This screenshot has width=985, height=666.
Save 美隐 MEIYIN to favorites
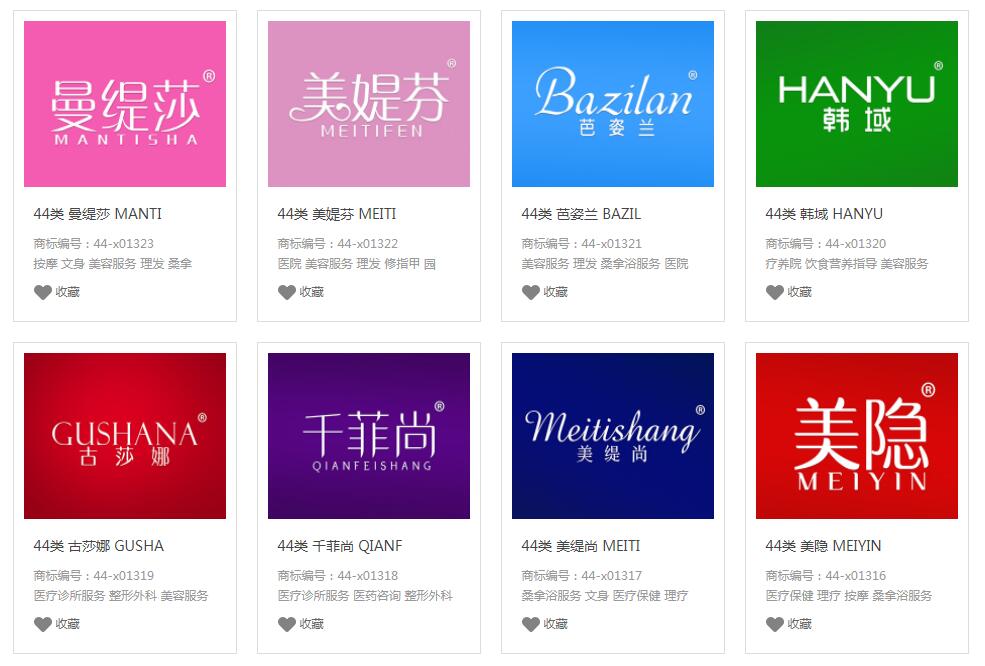pyautogui.click(x=788, y=624)
